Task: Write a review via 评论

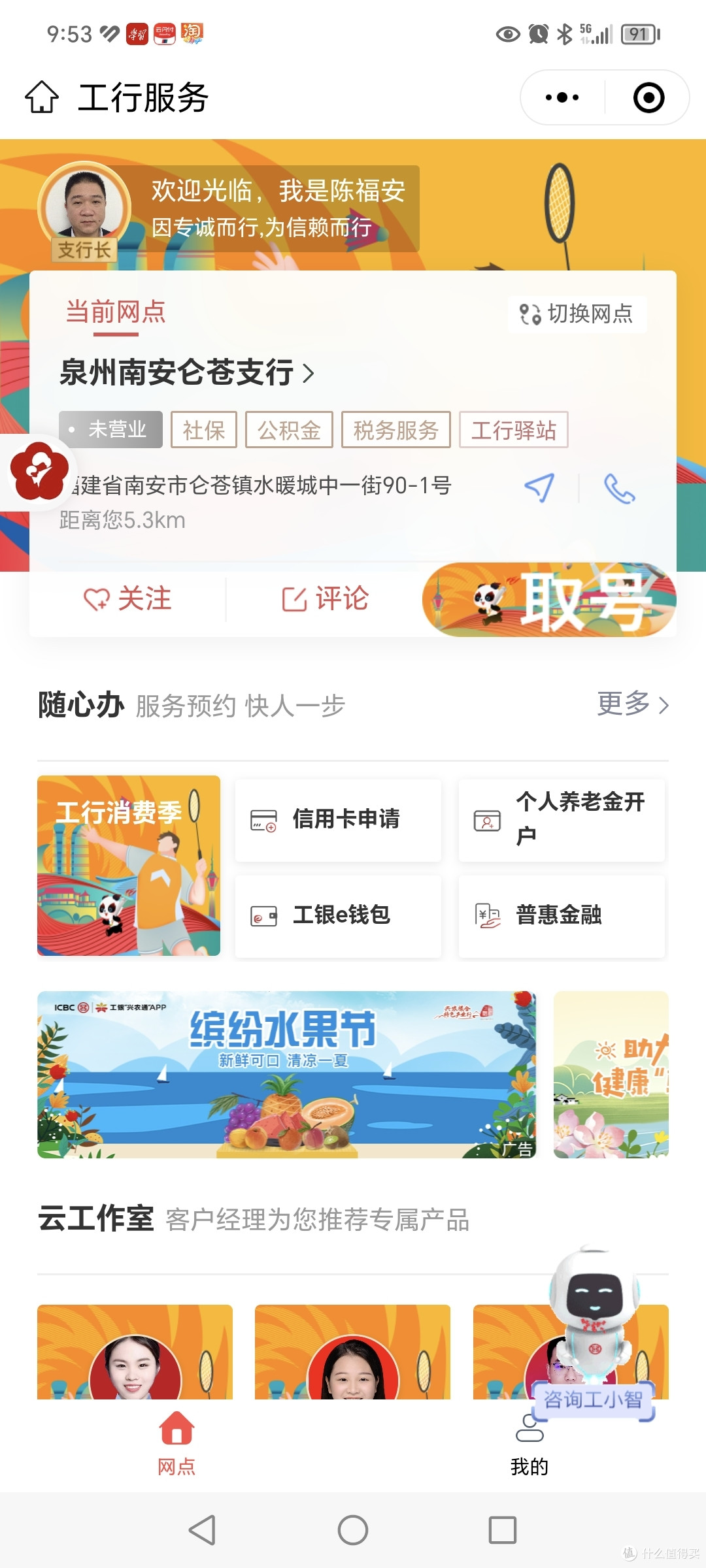Action: click(x=325, y=599)
